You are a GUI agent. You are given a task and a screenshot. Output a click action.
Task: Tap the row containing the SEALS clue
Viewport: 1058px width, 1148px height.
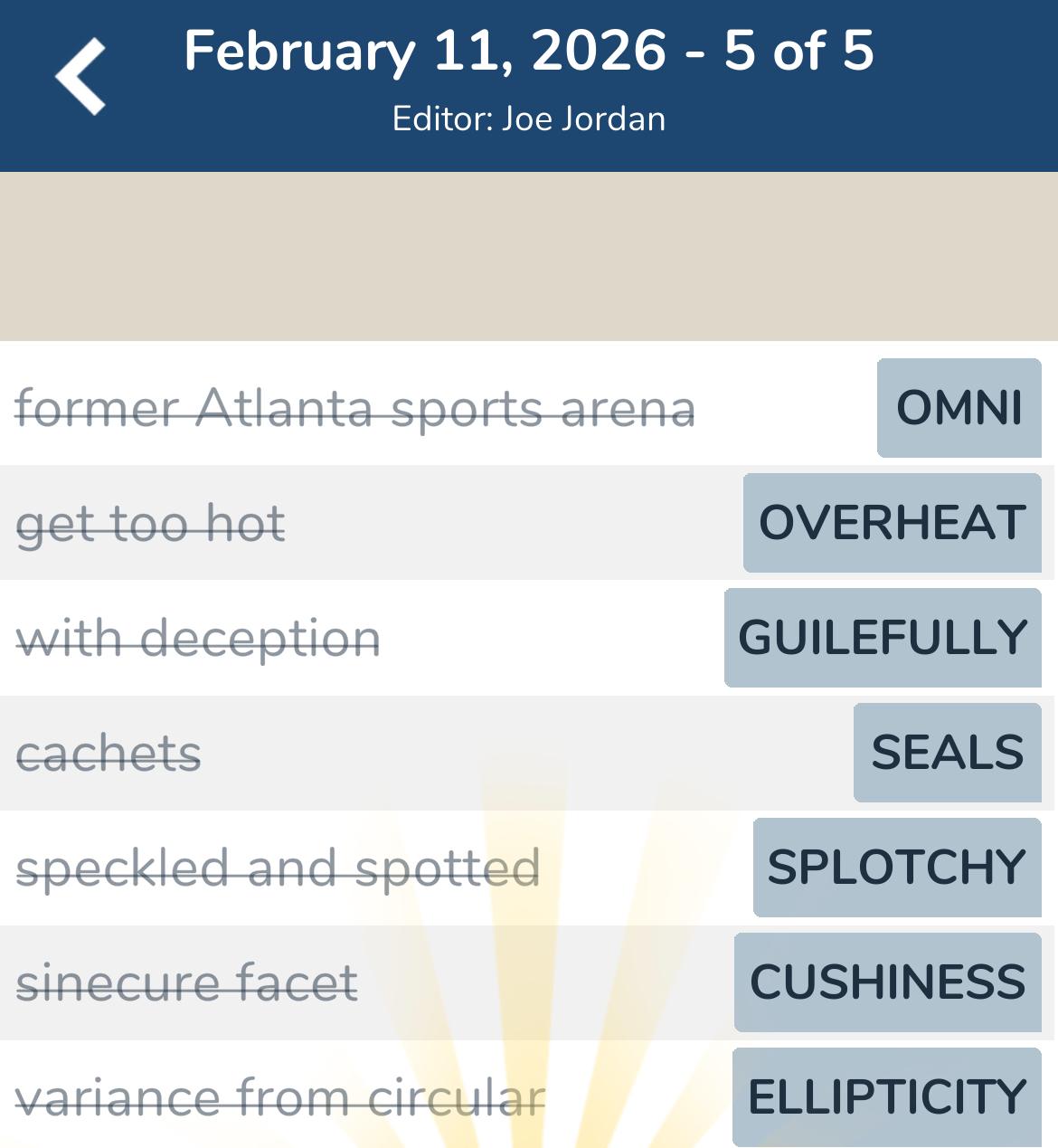coord(452,752)
